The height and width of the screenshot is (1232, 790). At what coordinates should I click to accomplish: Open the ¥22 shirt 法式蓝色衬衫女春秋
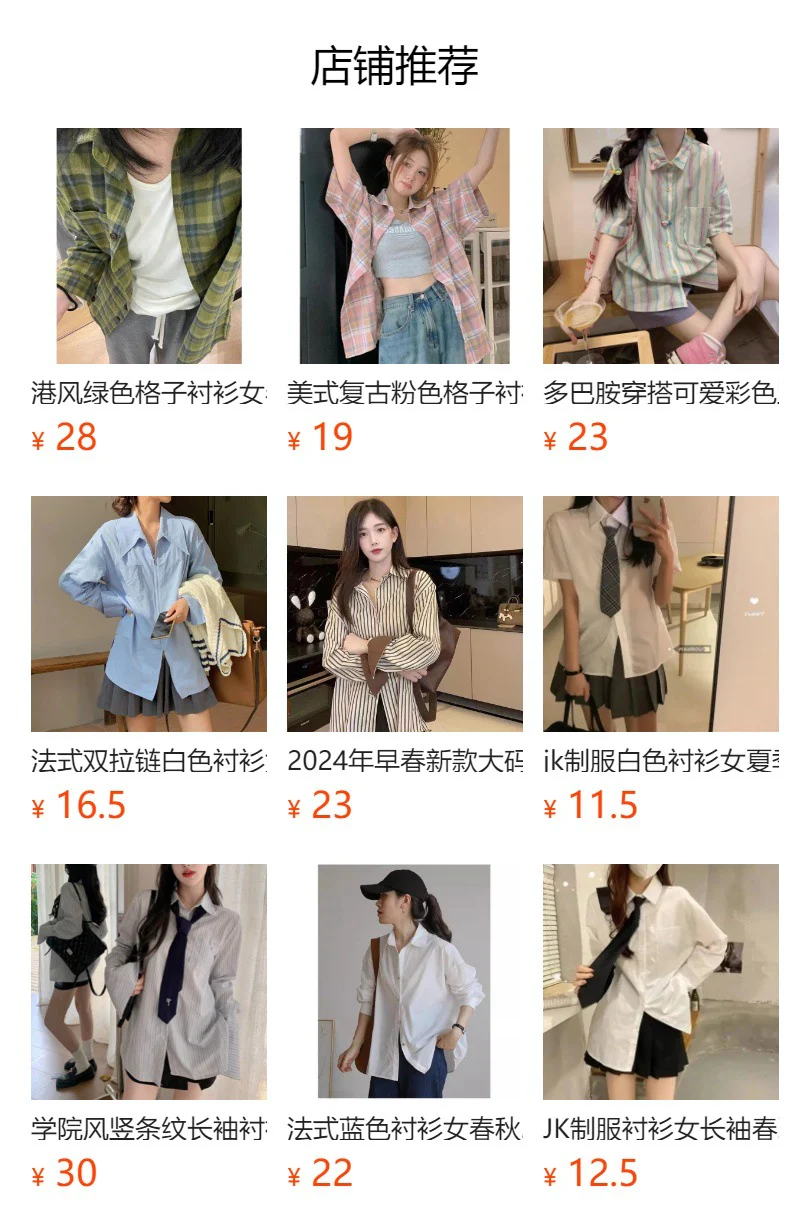pyautogui.click(x=404, y=982)
